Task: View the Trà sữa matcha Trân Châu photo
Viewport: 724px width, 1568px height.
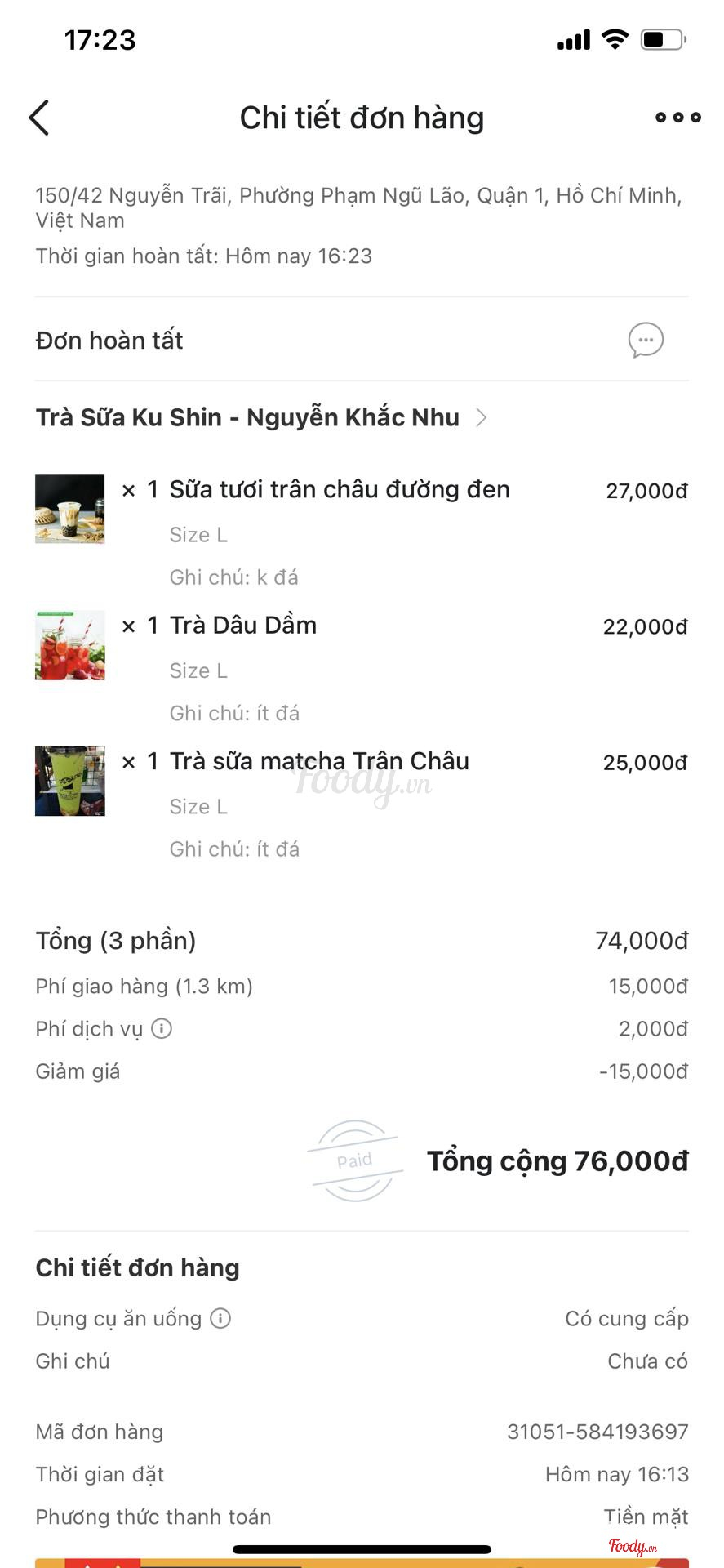Action: (70, 781)
